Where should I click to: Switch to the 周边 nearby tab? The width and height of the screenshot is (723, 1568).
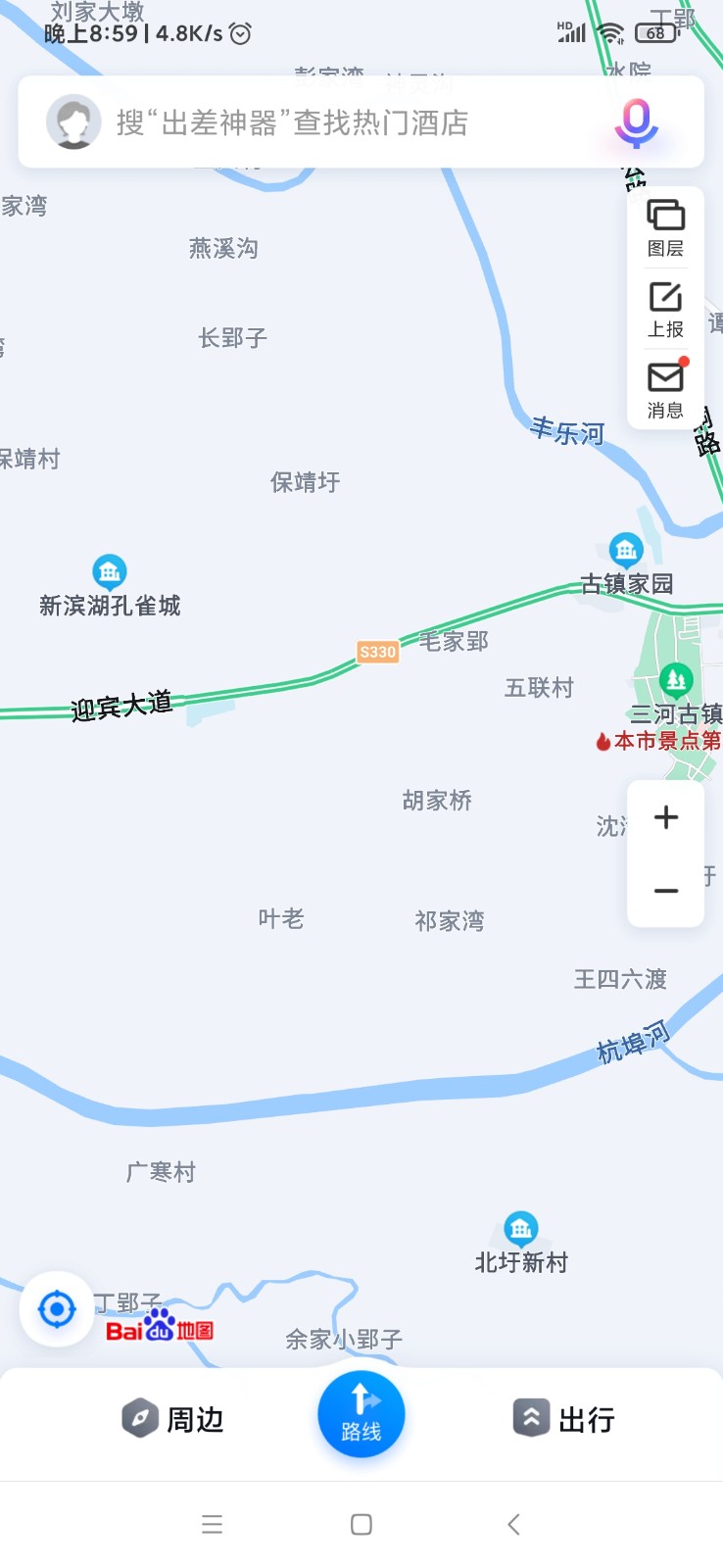(173, 1419)
